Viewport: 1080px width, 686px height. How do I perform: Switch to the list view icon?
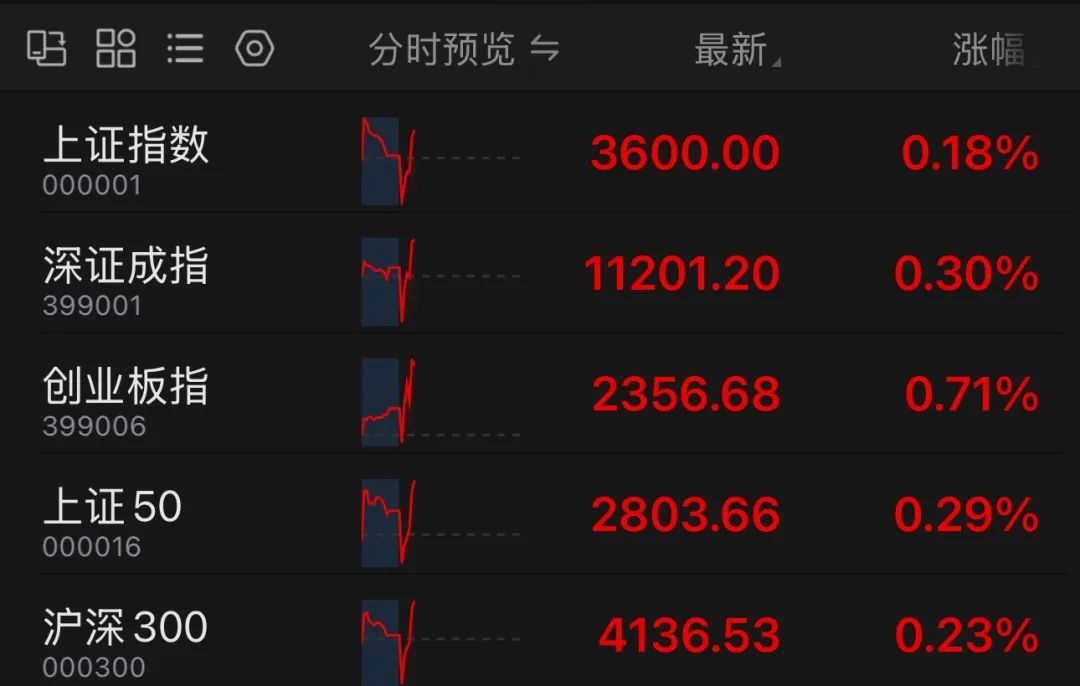[185, 48]
